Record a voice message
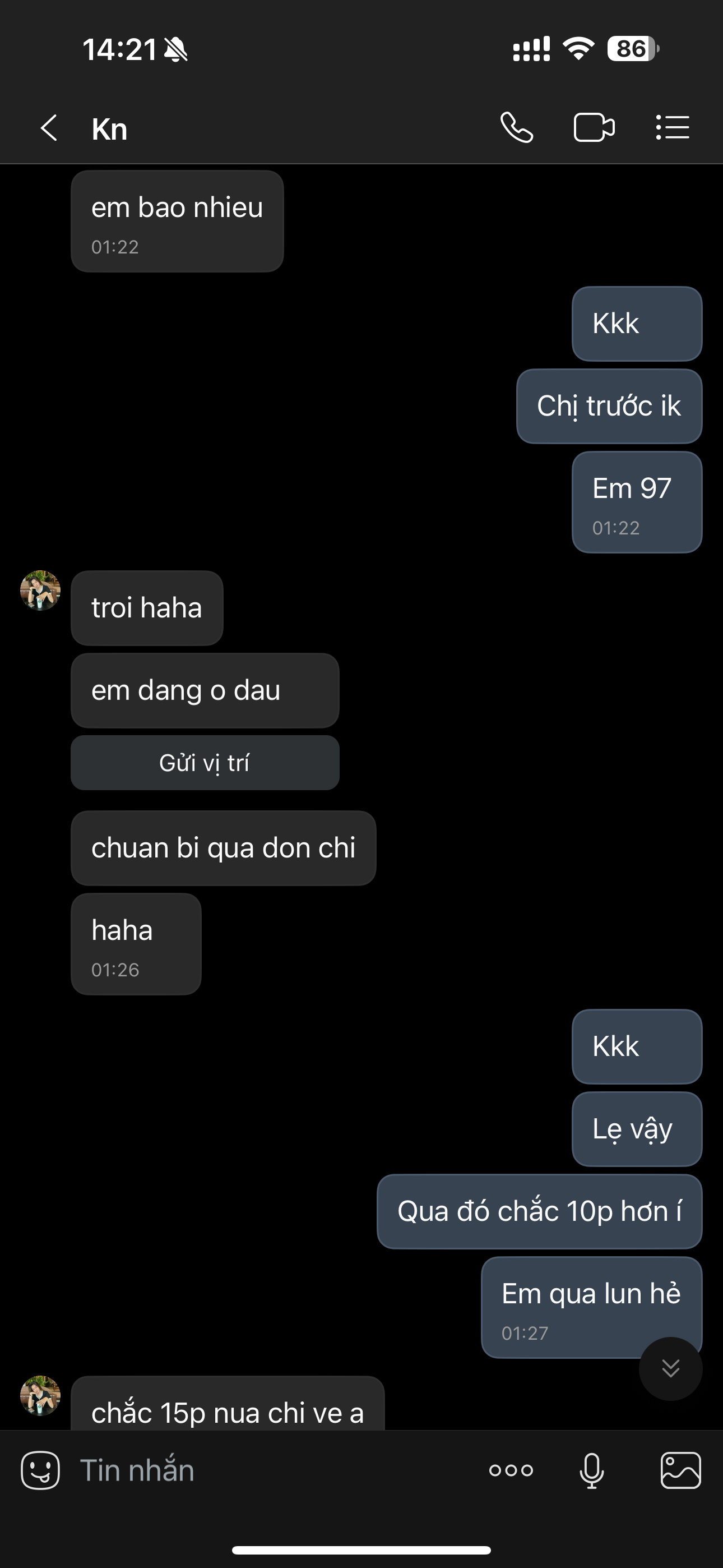The height and width of the screenshot is (1568, 723). click(x=591, y=1470)
